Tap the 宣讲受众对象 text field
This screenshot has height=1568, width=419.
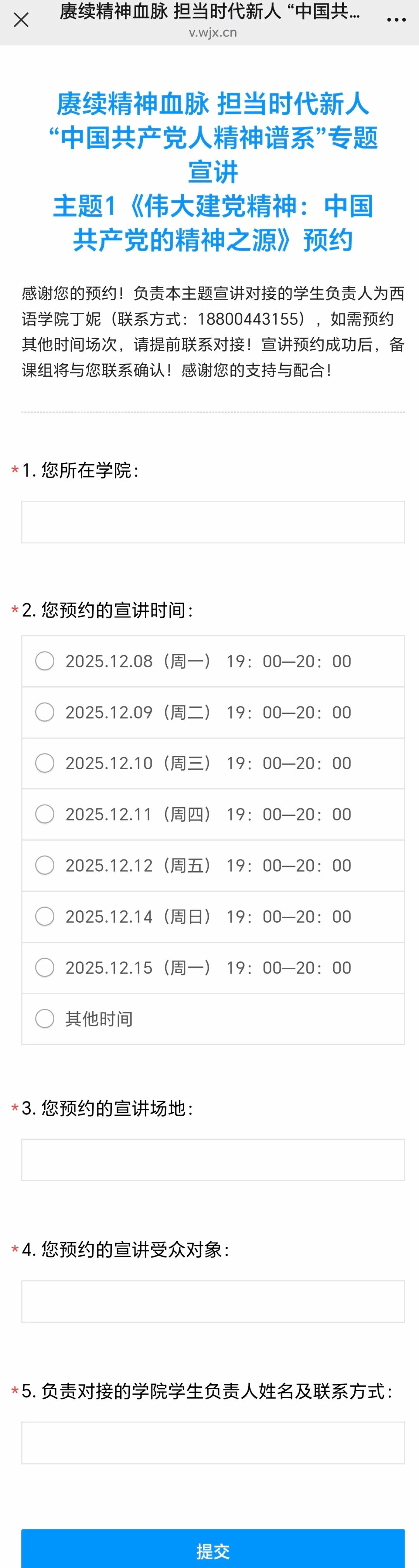pyautogui.click(x=213, y=1301)
